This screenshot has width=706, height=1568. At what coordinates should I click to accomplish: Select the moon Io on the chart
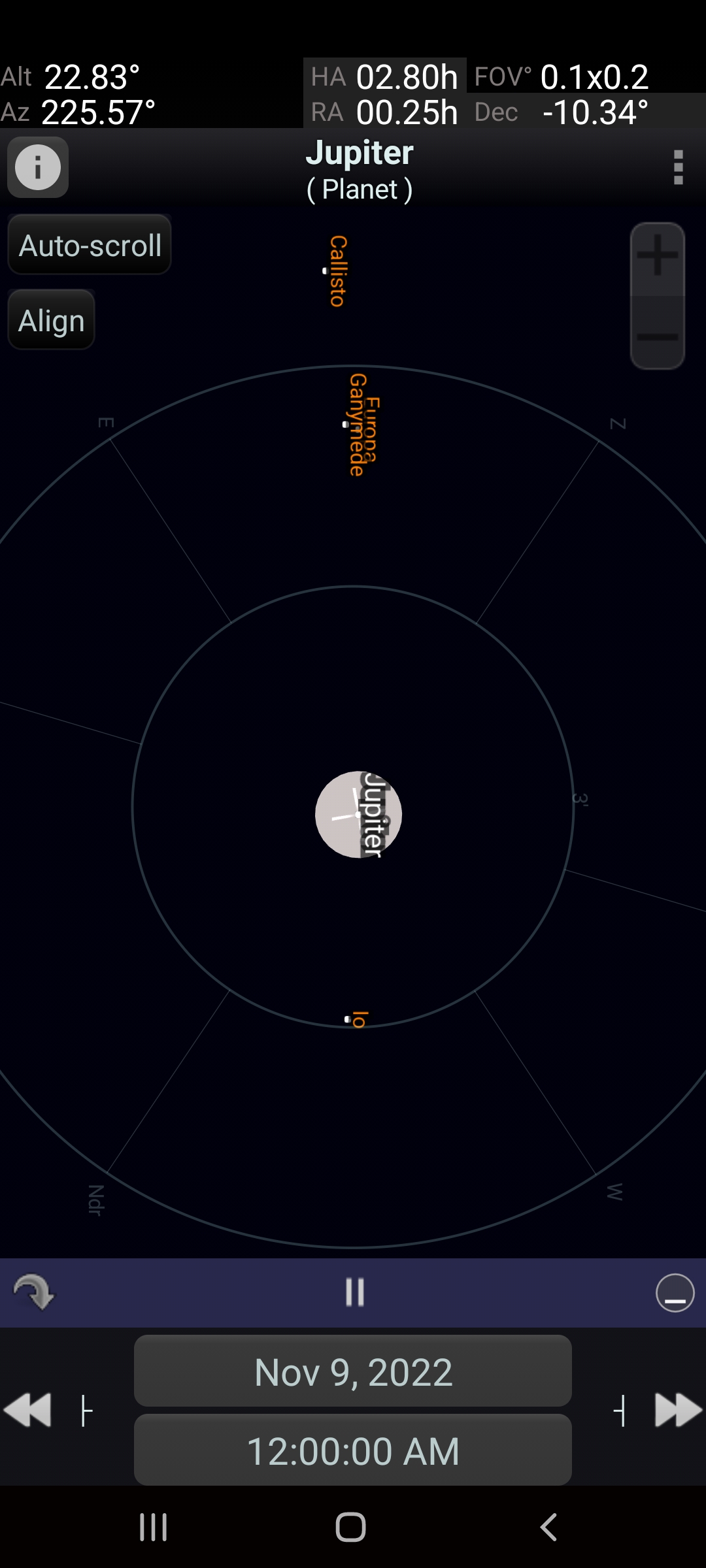[x=348, y=1019]
